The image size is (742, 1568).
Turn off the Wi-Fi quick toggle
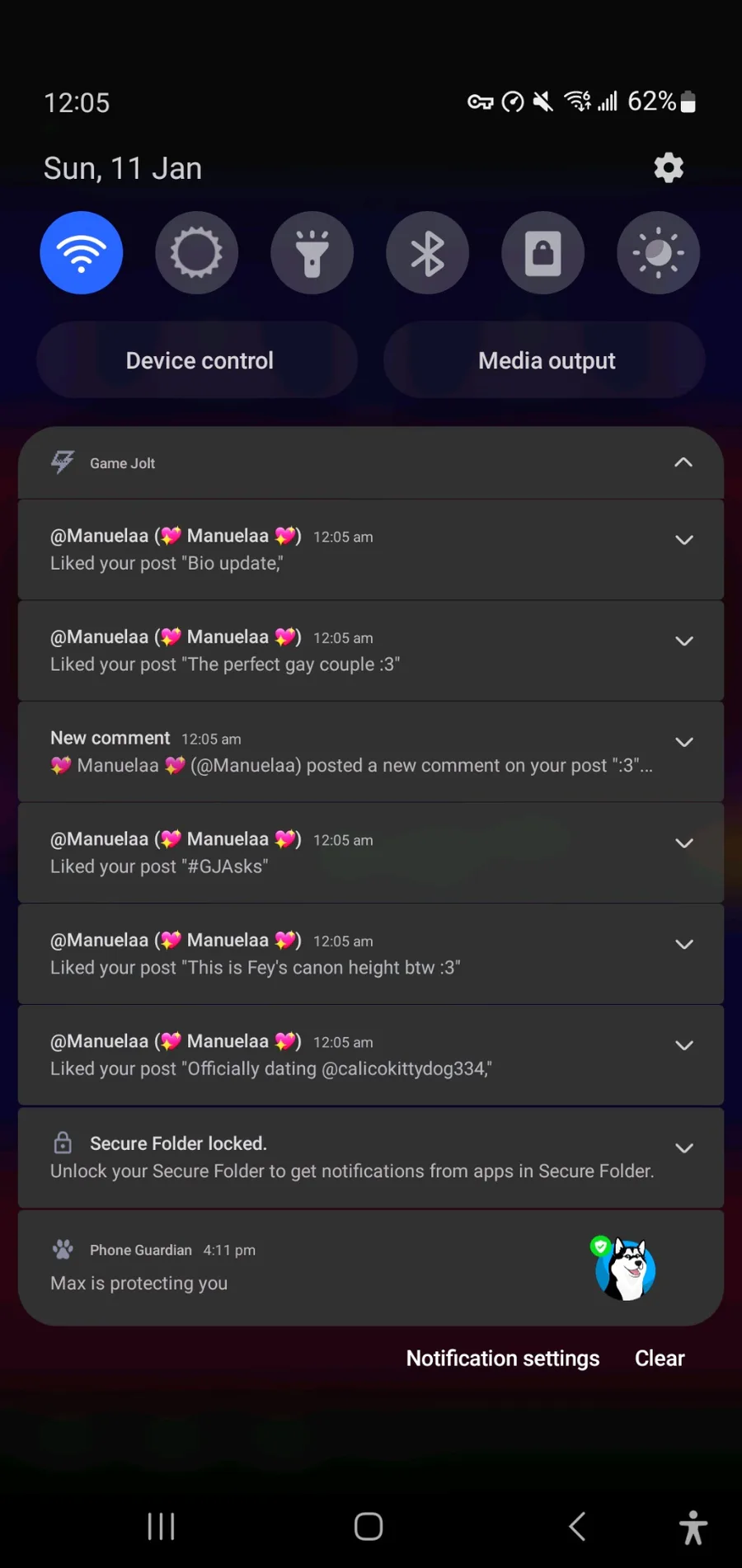(82, 252)
